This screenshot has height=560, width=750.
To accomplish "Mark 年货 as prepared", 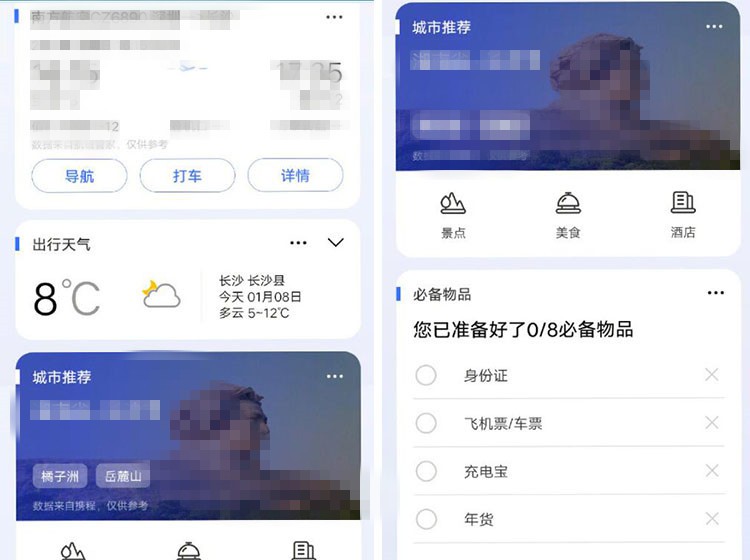I will (426, 519).
